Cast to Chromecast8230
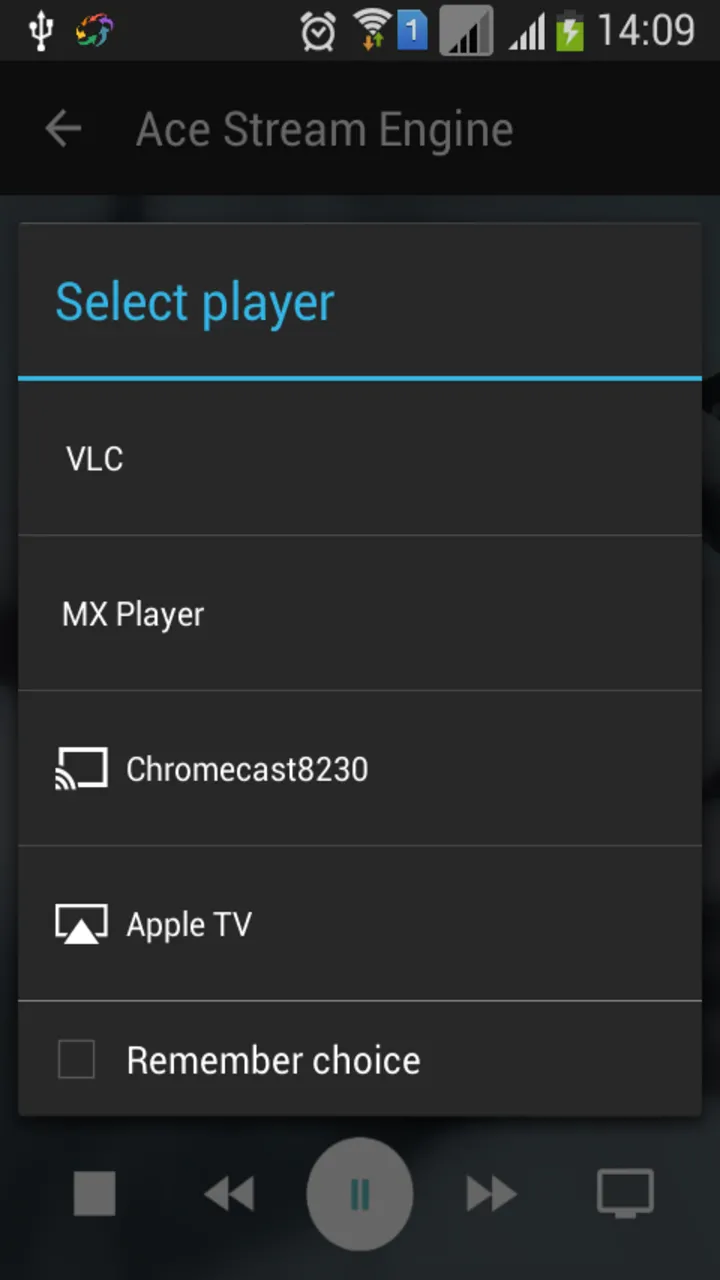The image size is (720, 1280). [360, 768]
